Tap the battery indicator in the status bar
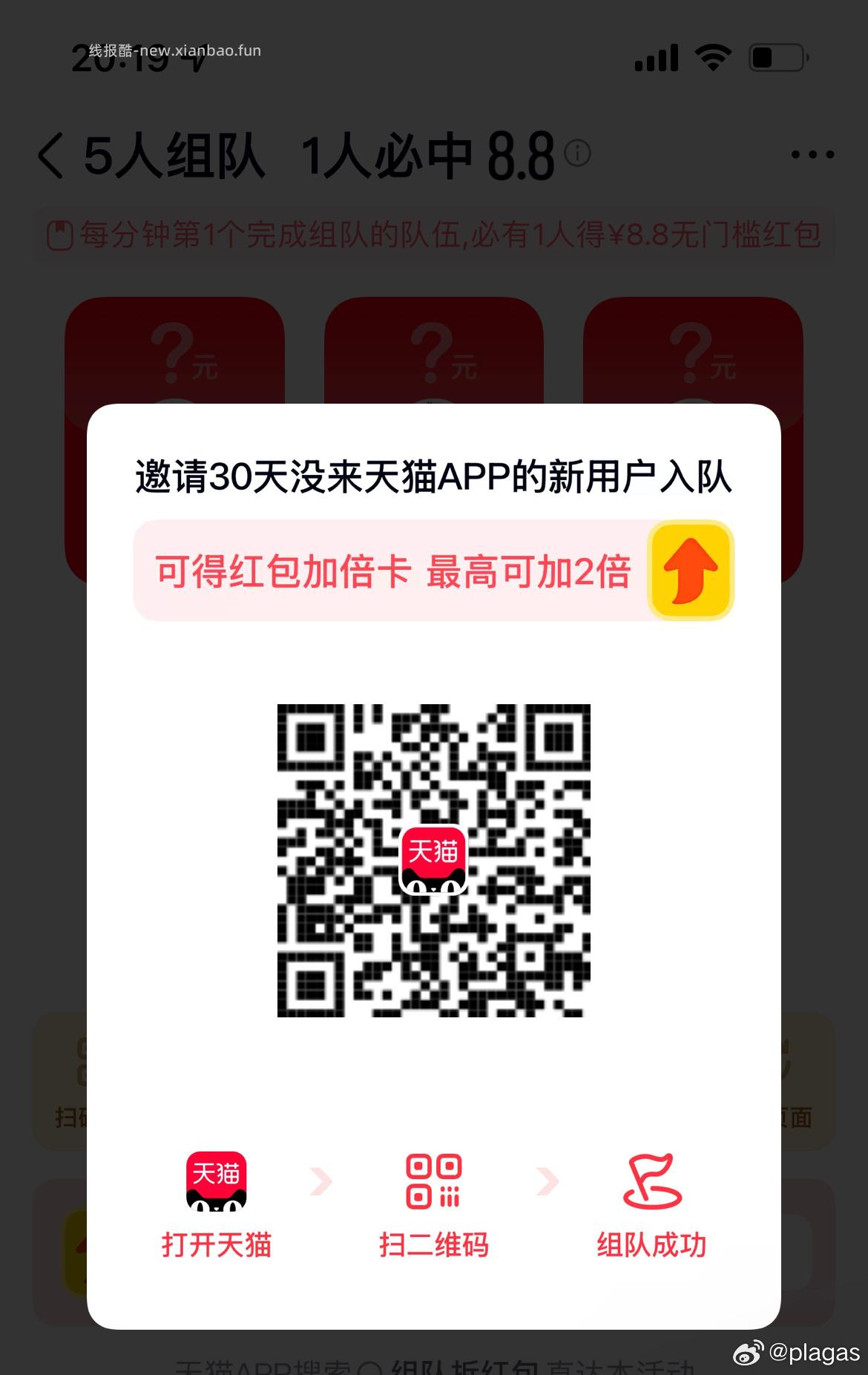This screenshot has width=868, height=1375. [x=776, y=56]
